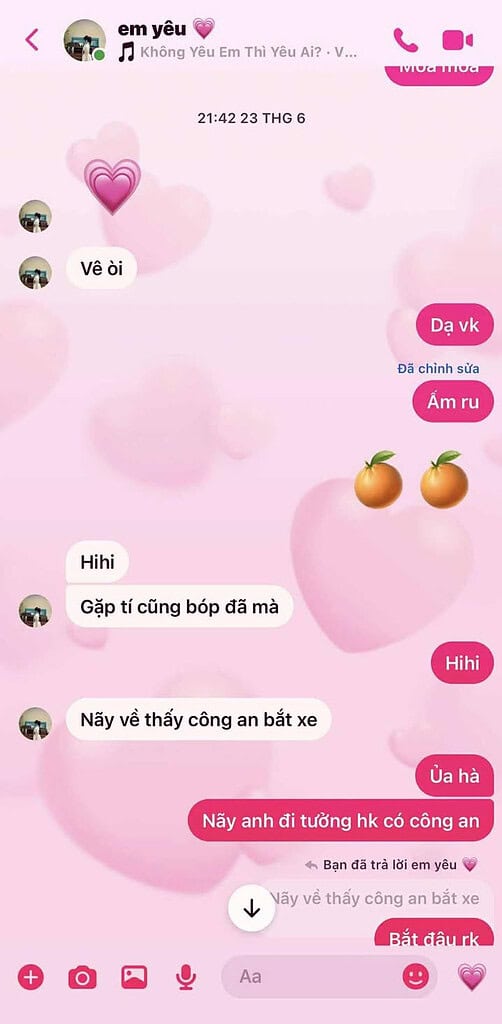This screenshot has width=502, height=1024.
Task: Record a voice message with microphone
Action: [186, 977]
